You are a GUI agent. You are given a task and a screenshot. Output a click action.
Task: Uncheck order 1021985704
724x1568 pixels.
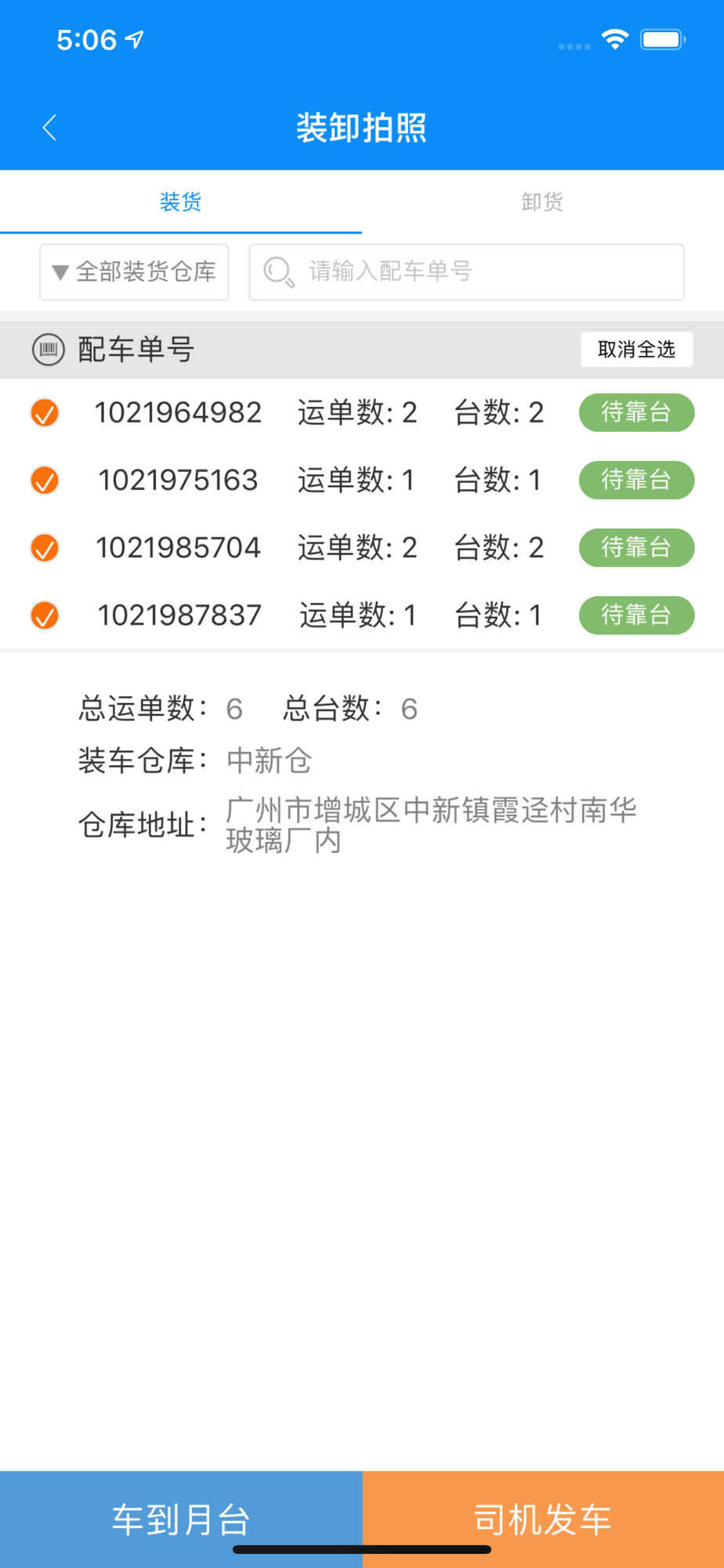(45, 547)
